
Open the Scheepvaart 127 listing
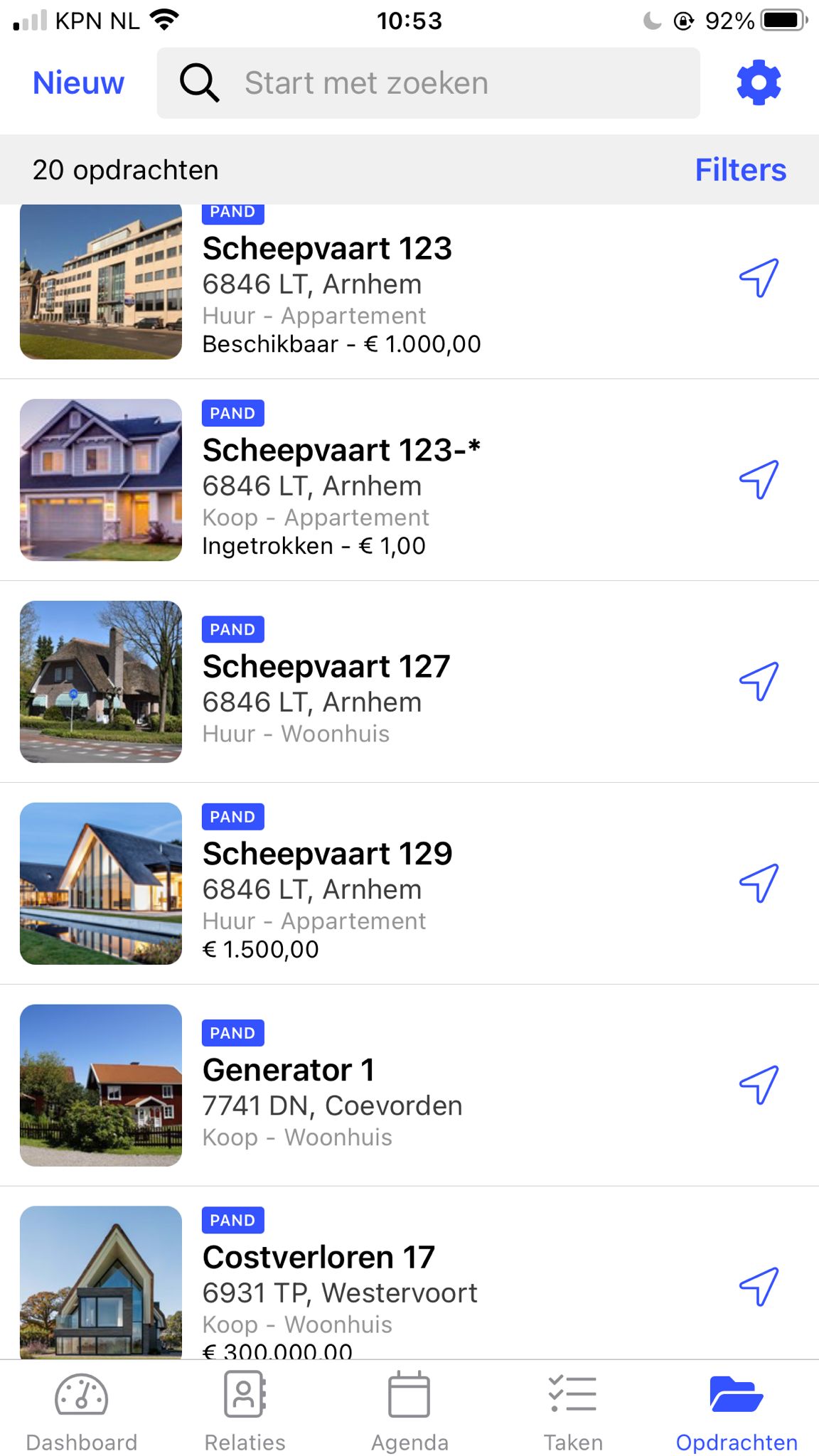pos(409,682)
